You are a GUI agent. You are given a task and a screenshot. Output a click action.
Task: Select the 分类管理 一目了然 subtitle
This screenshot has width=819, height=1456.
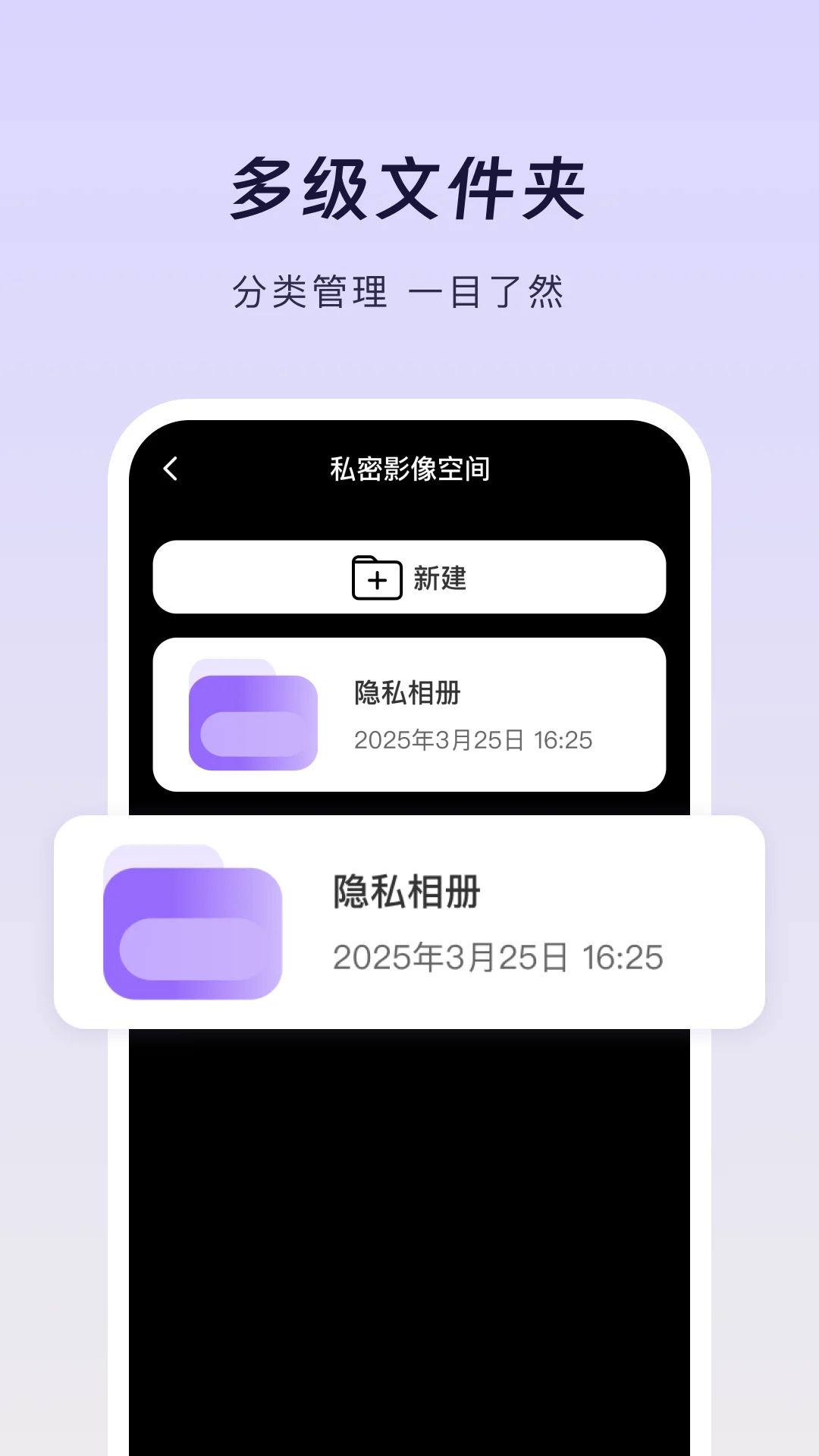tap(403, 290)
